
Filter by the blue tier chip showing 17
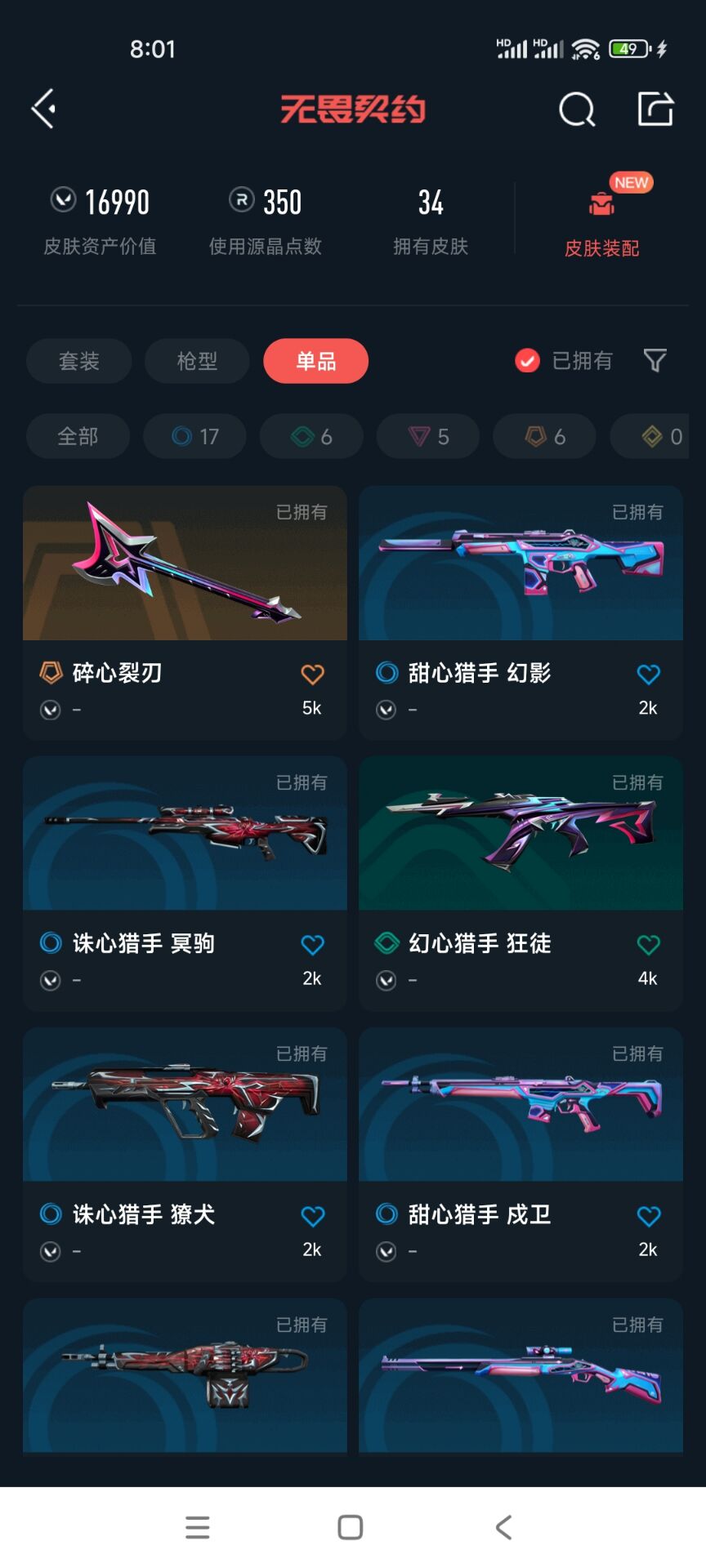point(195,436)
